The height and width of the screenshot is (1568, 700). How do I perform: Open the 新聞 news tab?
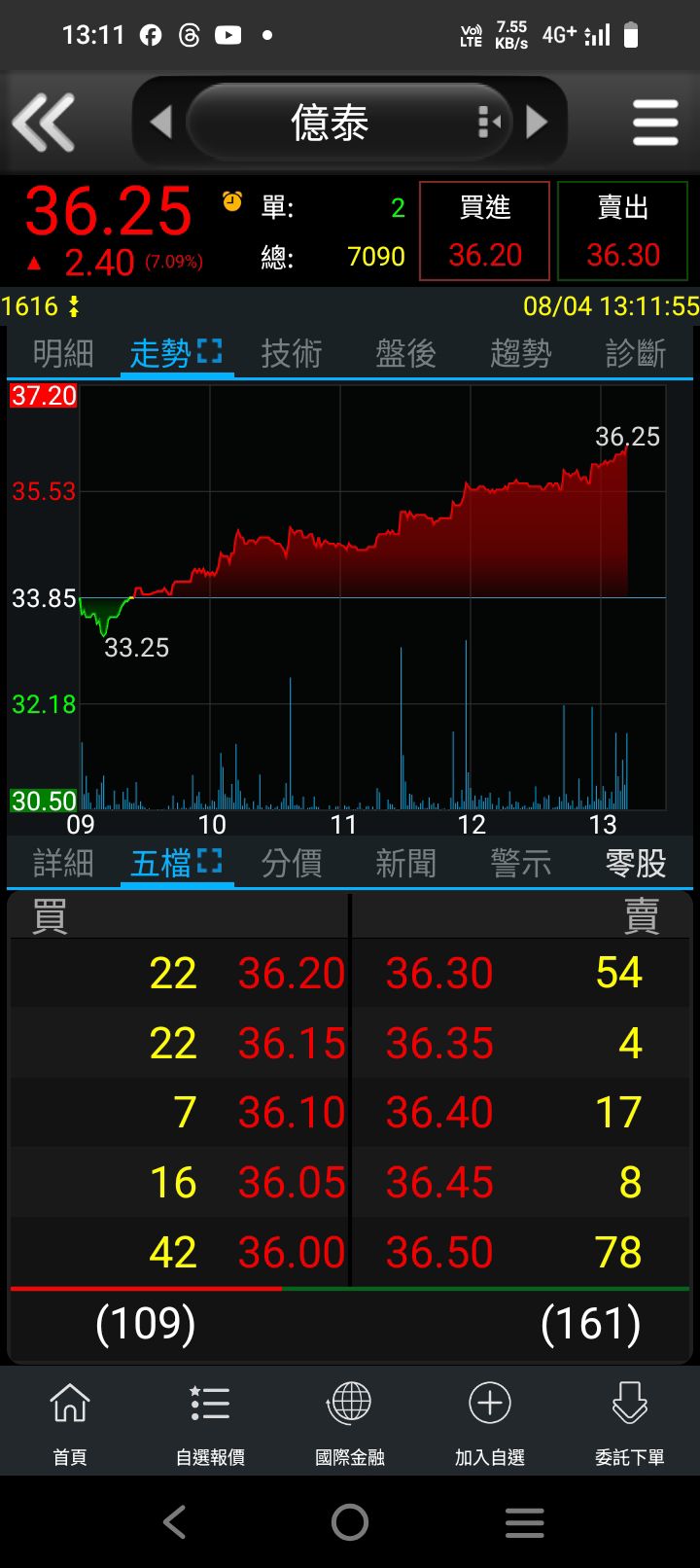coord(406,863)
